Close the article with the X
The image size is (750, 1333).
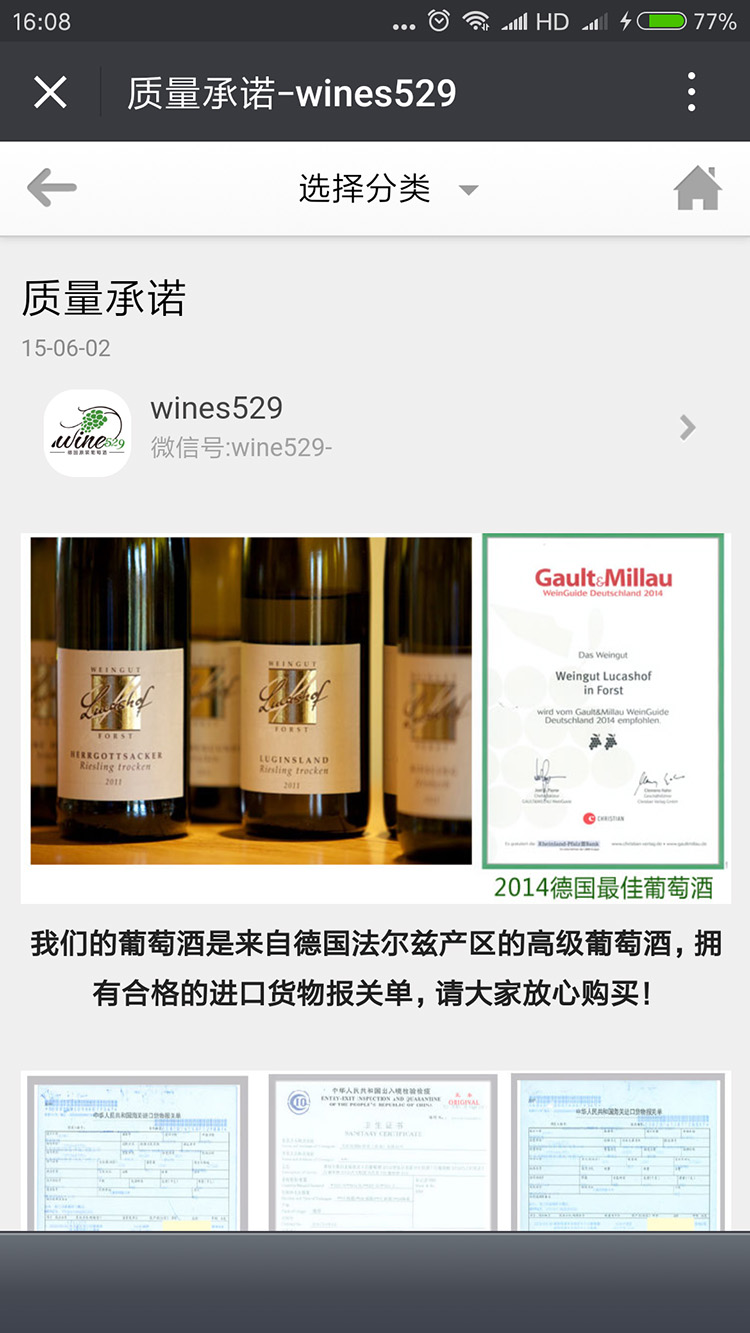click(x=49, y=91)
